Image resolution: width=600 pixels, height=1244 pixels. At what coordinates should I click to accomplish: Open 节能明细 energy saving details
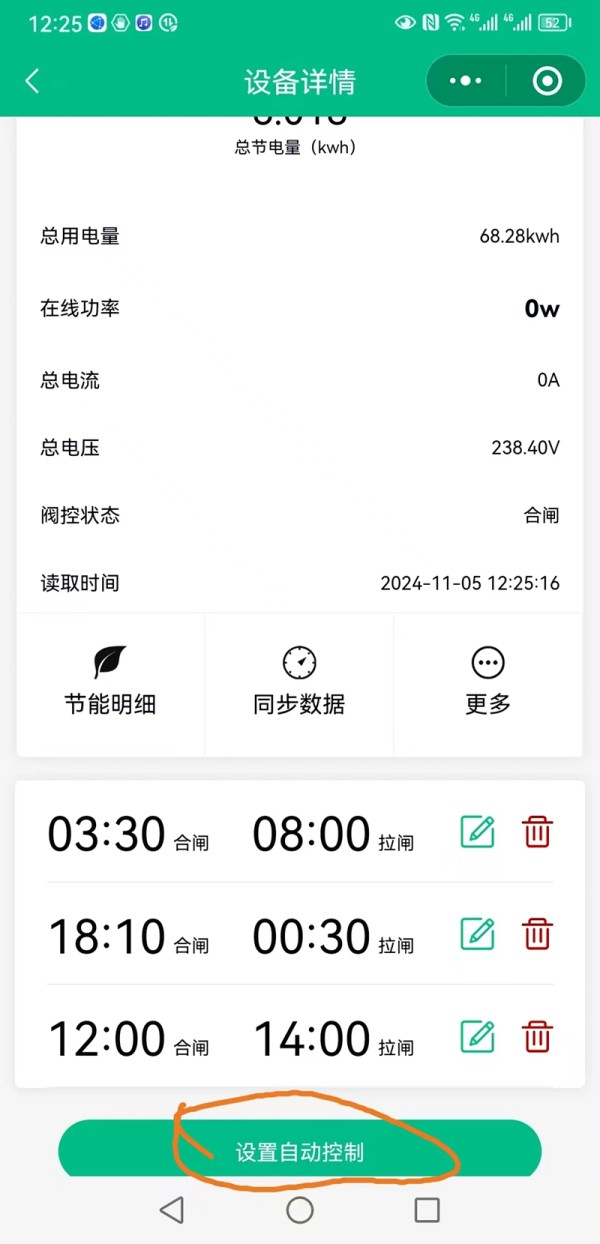tap(110, 681)
